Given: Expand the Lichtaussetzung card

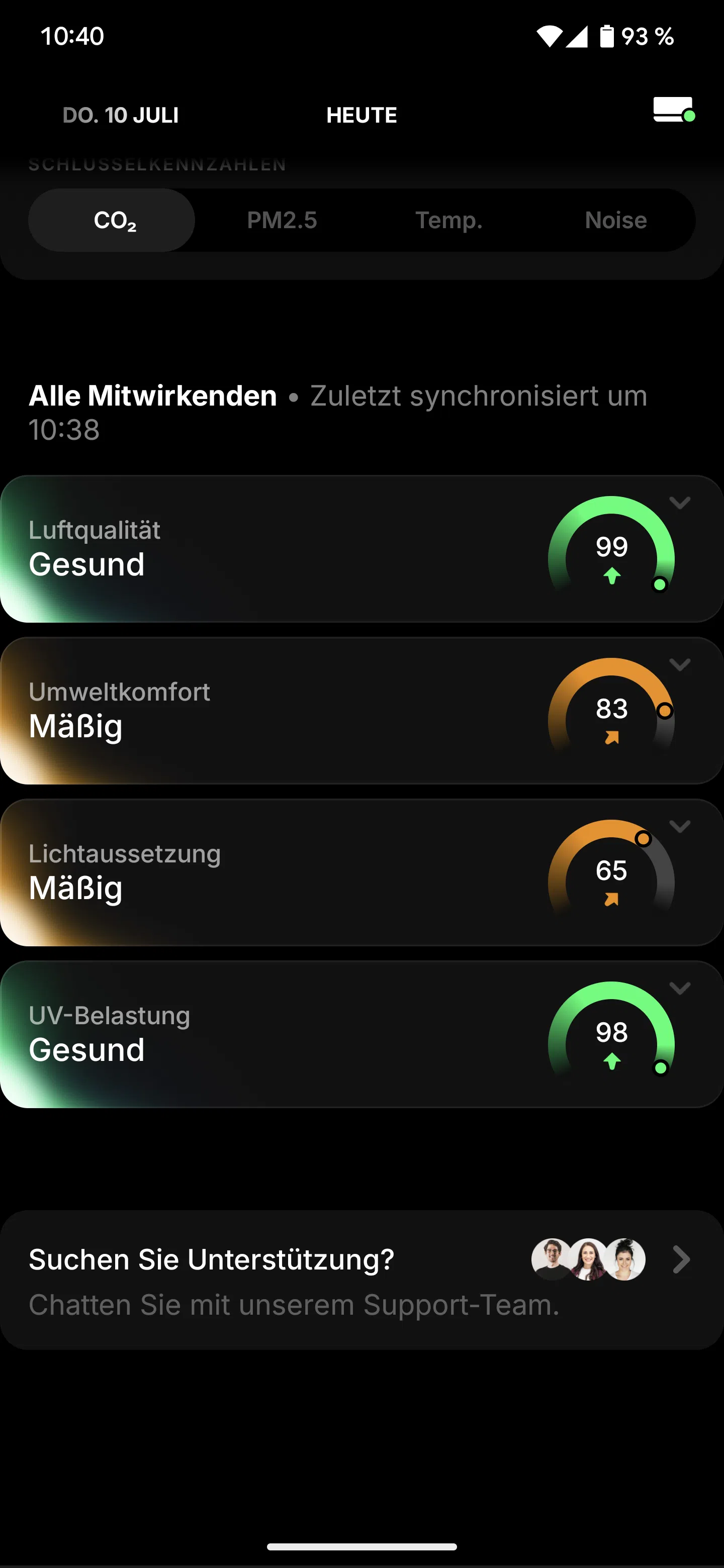Looking at the screenshot, I should click(680, 827).
